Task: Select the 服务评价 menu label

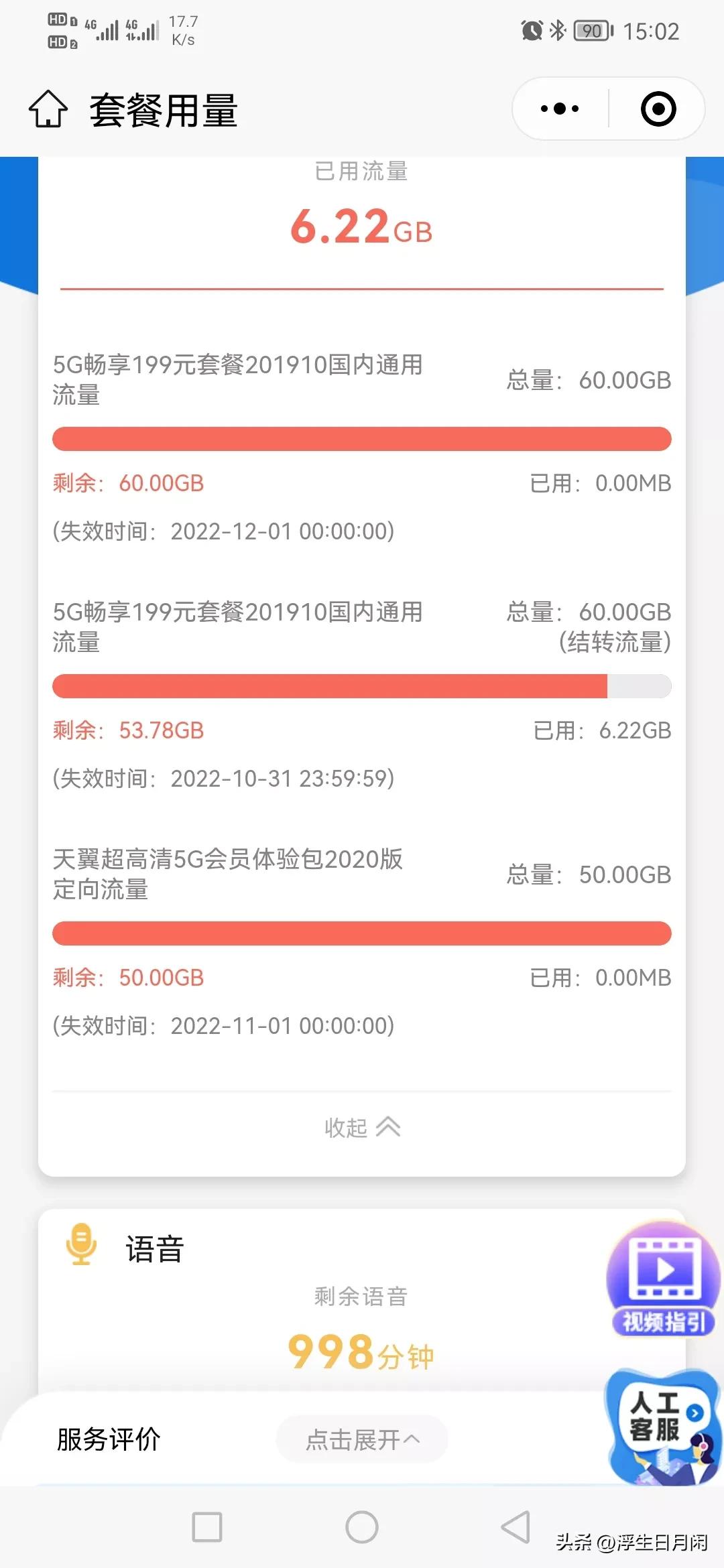Action: tap(109, 1438)
